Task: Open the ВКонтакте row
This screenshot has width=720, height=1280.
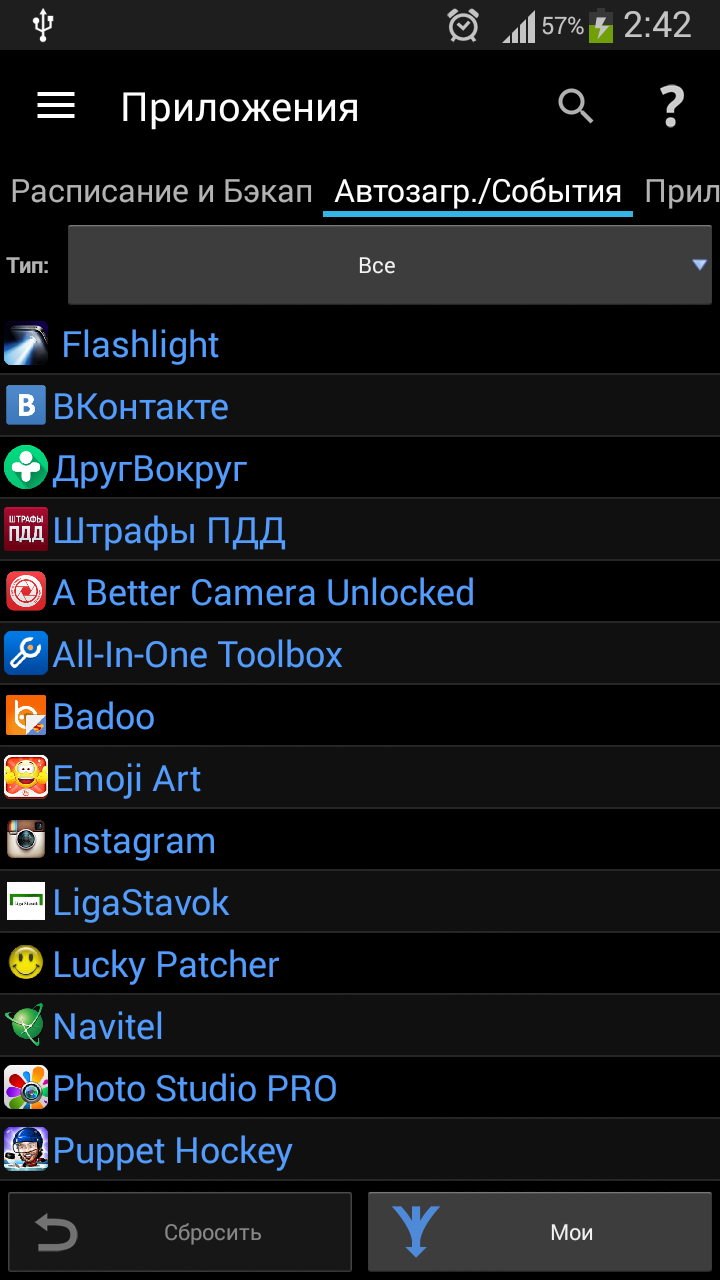Action: pyautogui.click(x=140, y=407)
